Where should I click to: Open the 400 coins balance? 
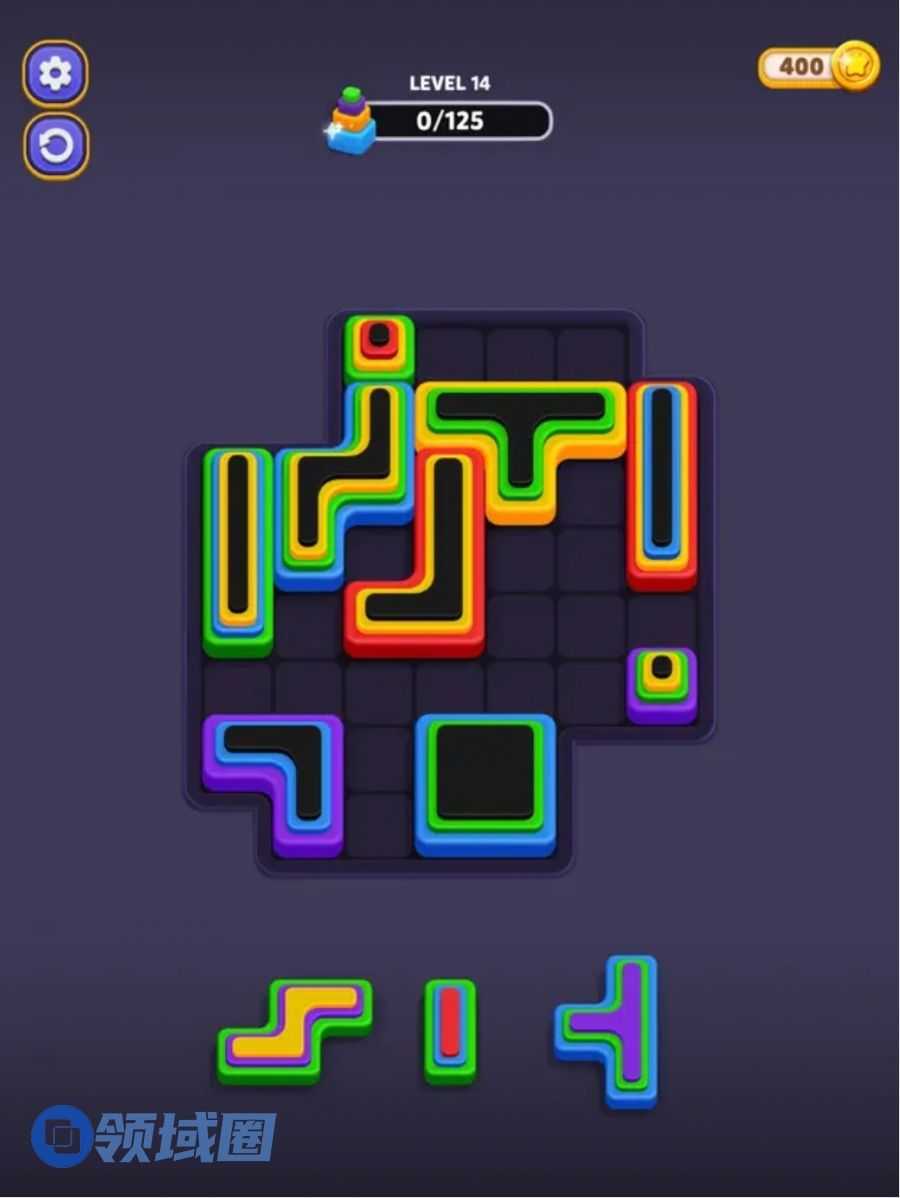point(818,67)
